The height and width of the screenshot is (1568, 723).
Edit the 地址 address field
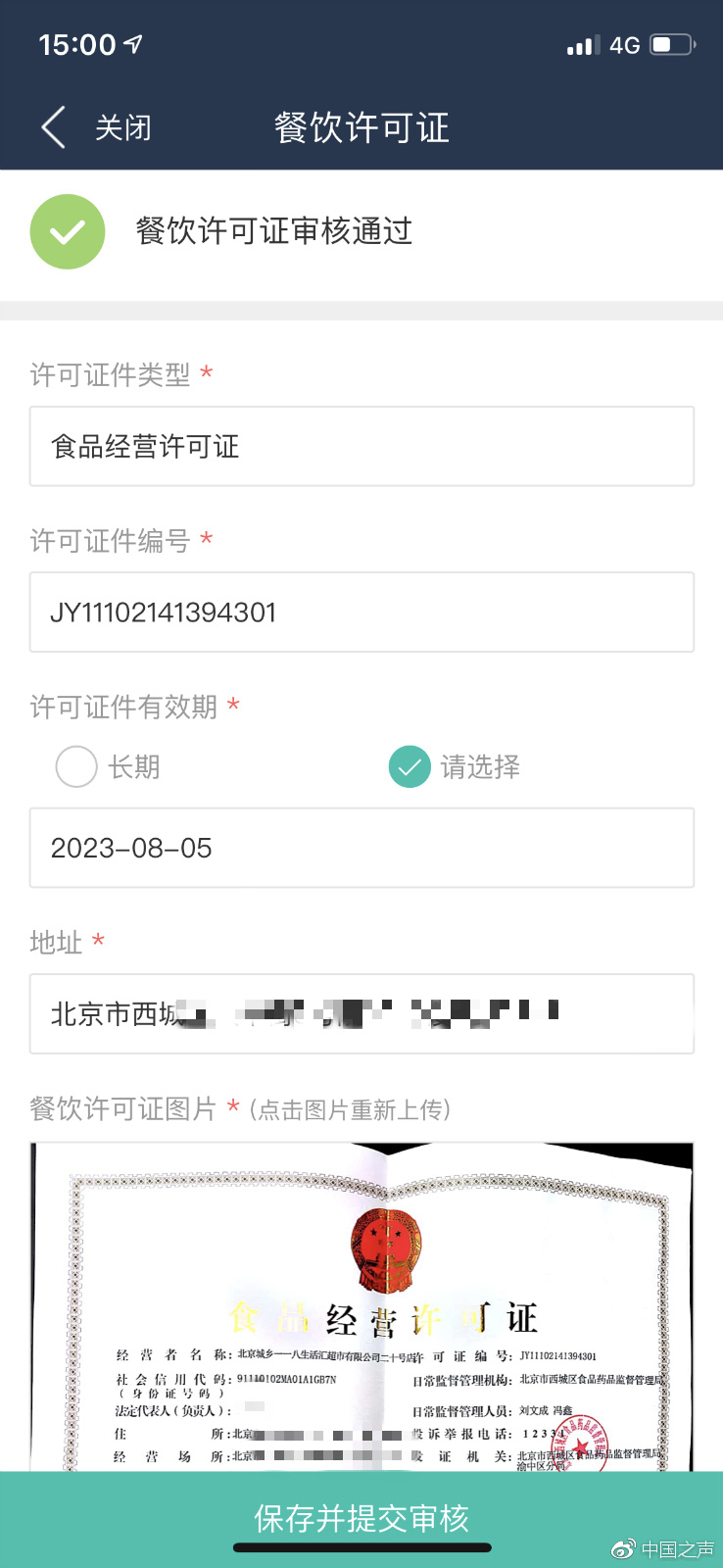361,1014
